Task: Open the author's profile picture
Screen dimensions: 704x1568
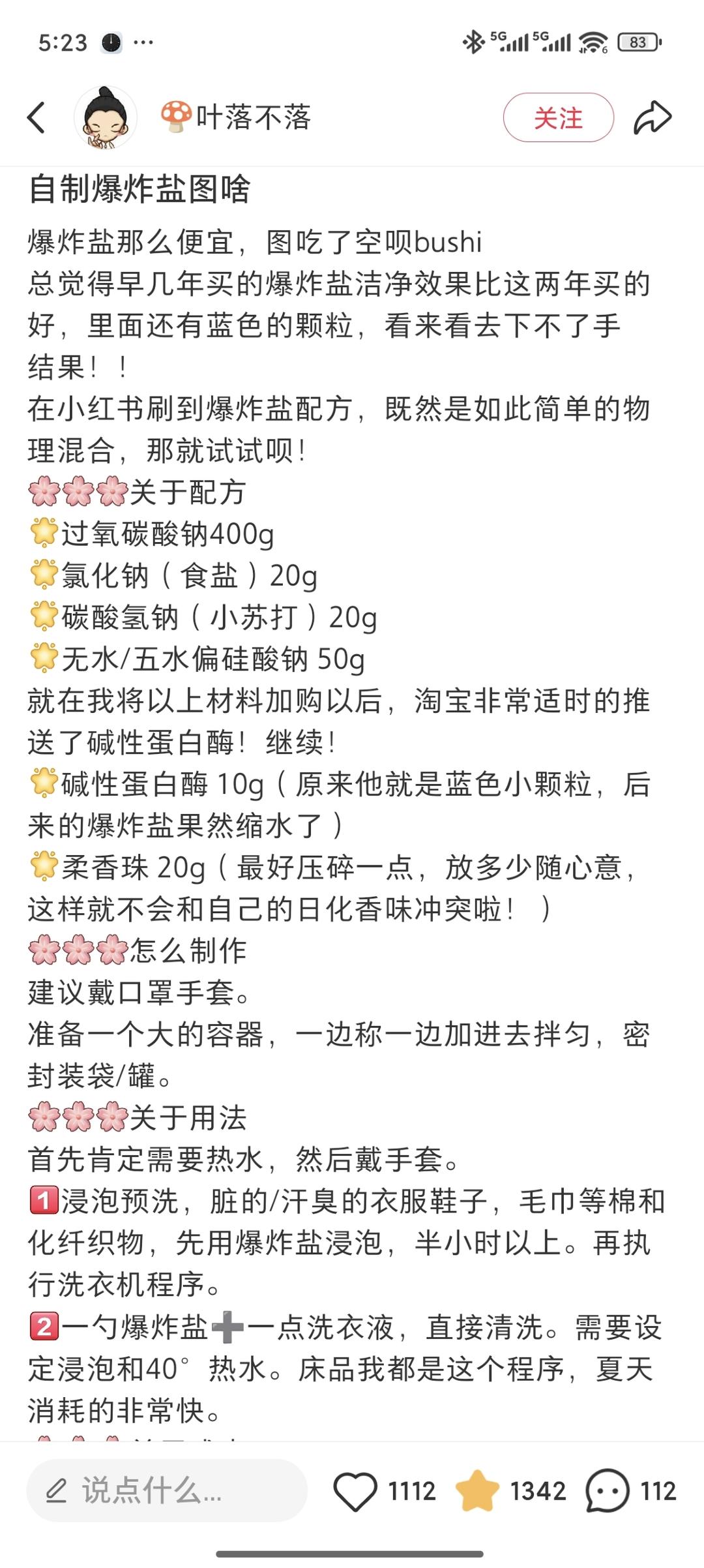Action: (x=106, y=118)
